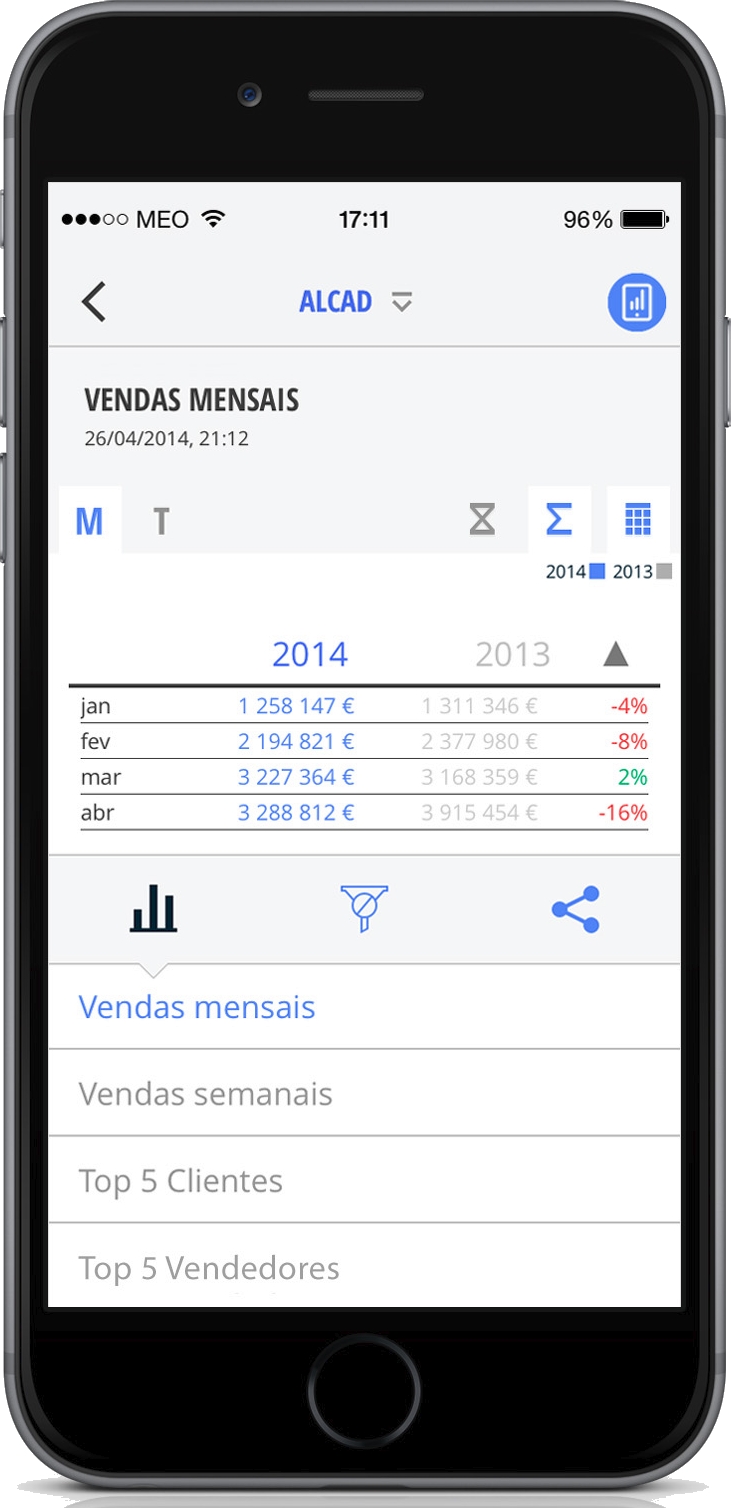This screenshot has width=731, height=1508.
Task: Select the sigma totals view
Action: pyautogui.click(x=559, y=520)
